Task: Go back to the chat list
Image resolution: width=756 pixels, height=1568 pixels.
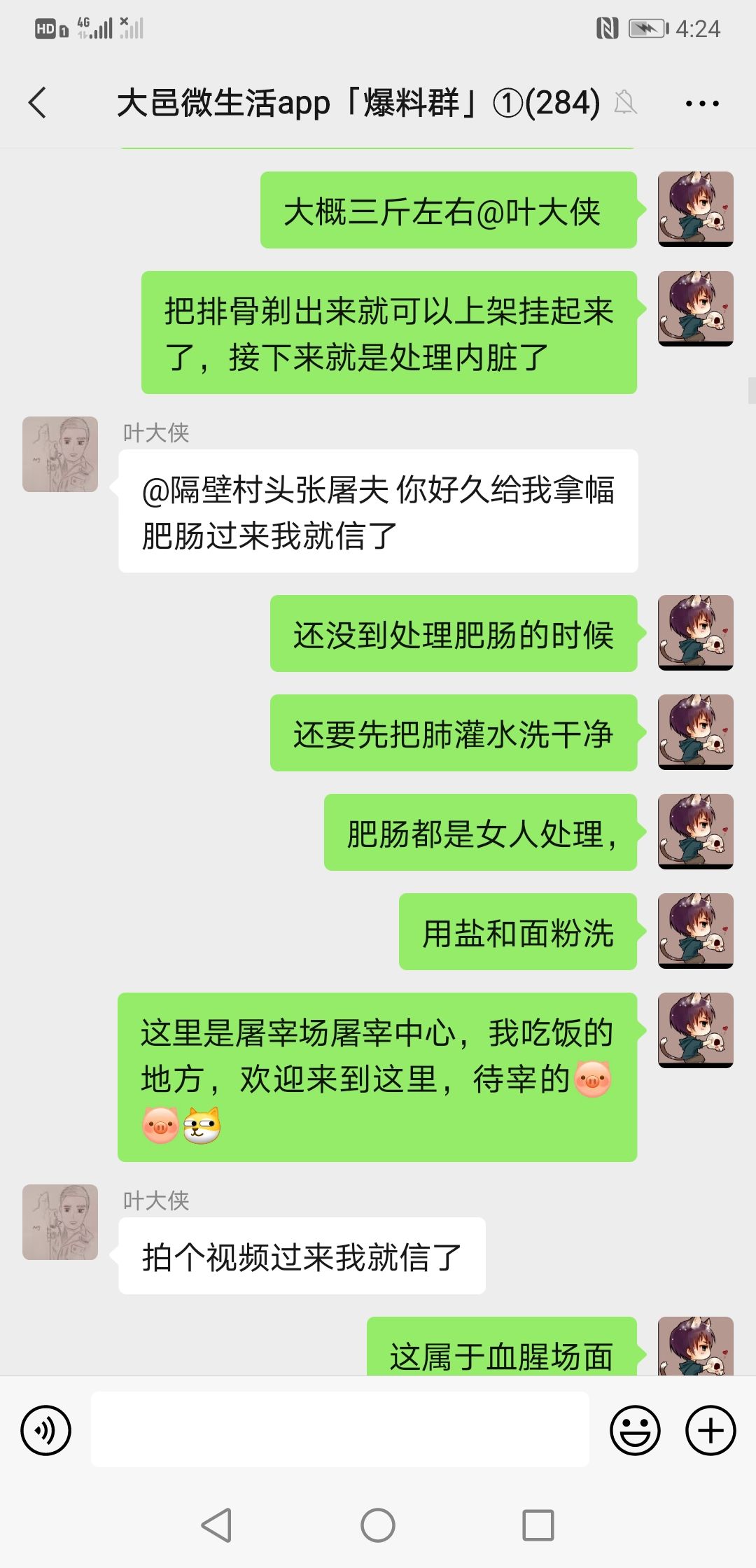Action: point(38,103)
